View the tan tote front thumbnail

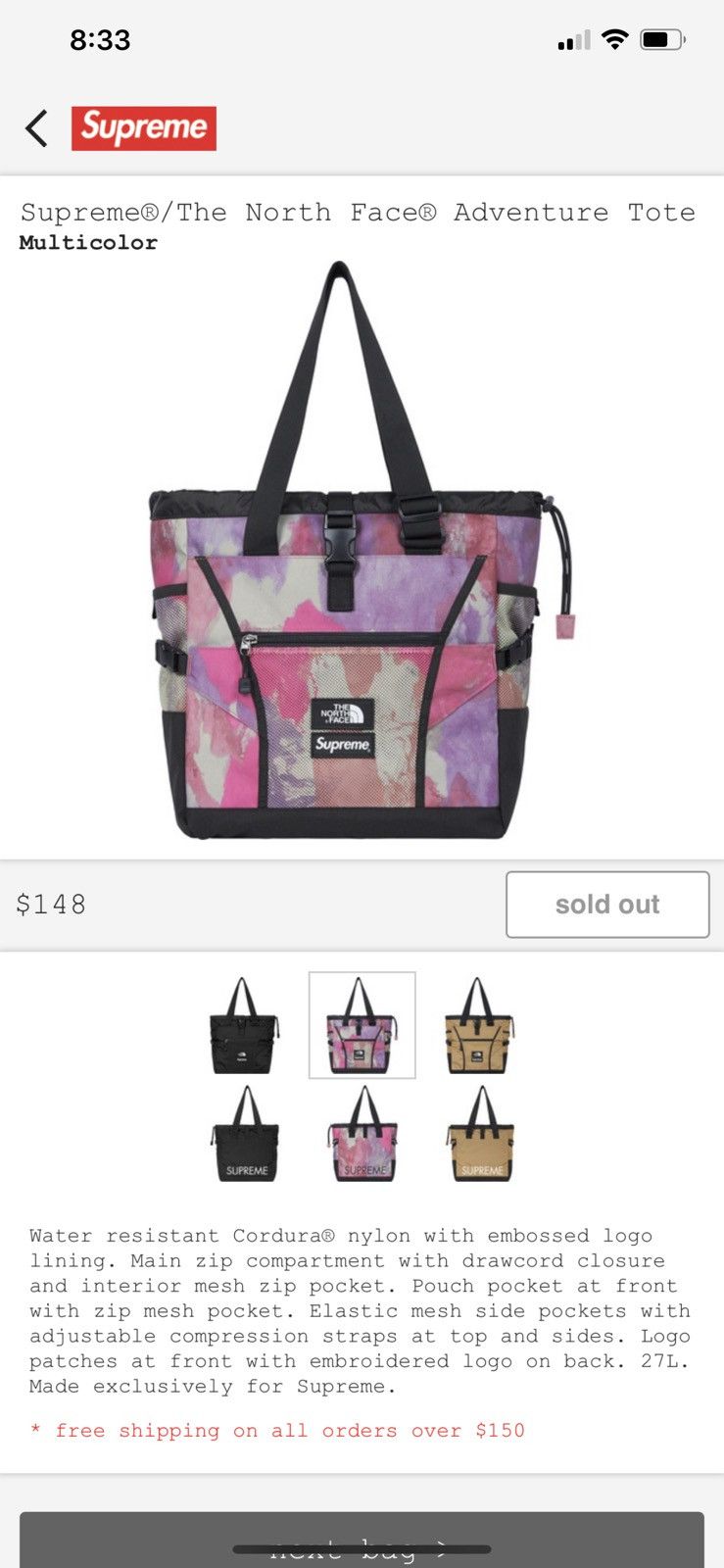coord(479,1026)
